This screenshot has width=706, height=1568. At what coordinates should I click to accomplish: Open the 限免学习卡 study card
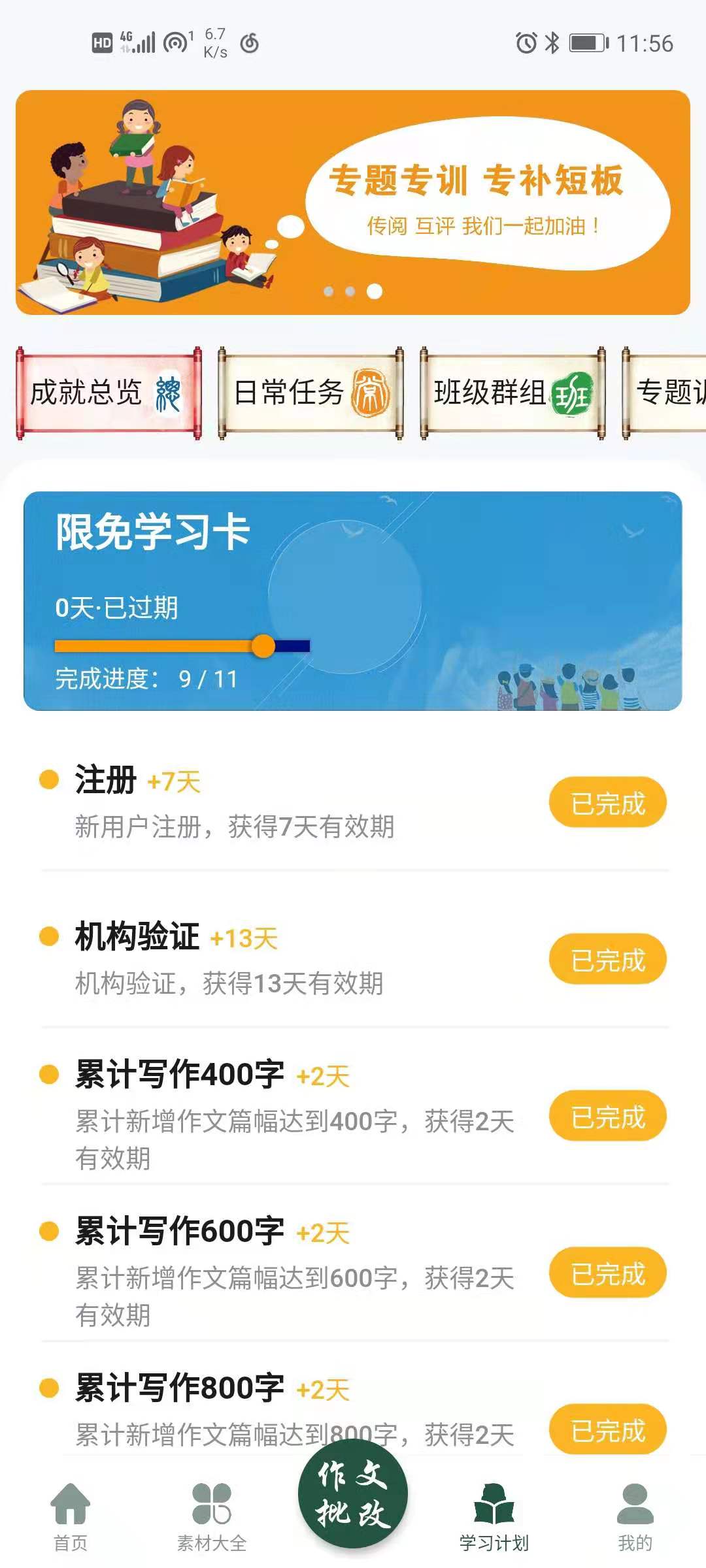(353, 600)
